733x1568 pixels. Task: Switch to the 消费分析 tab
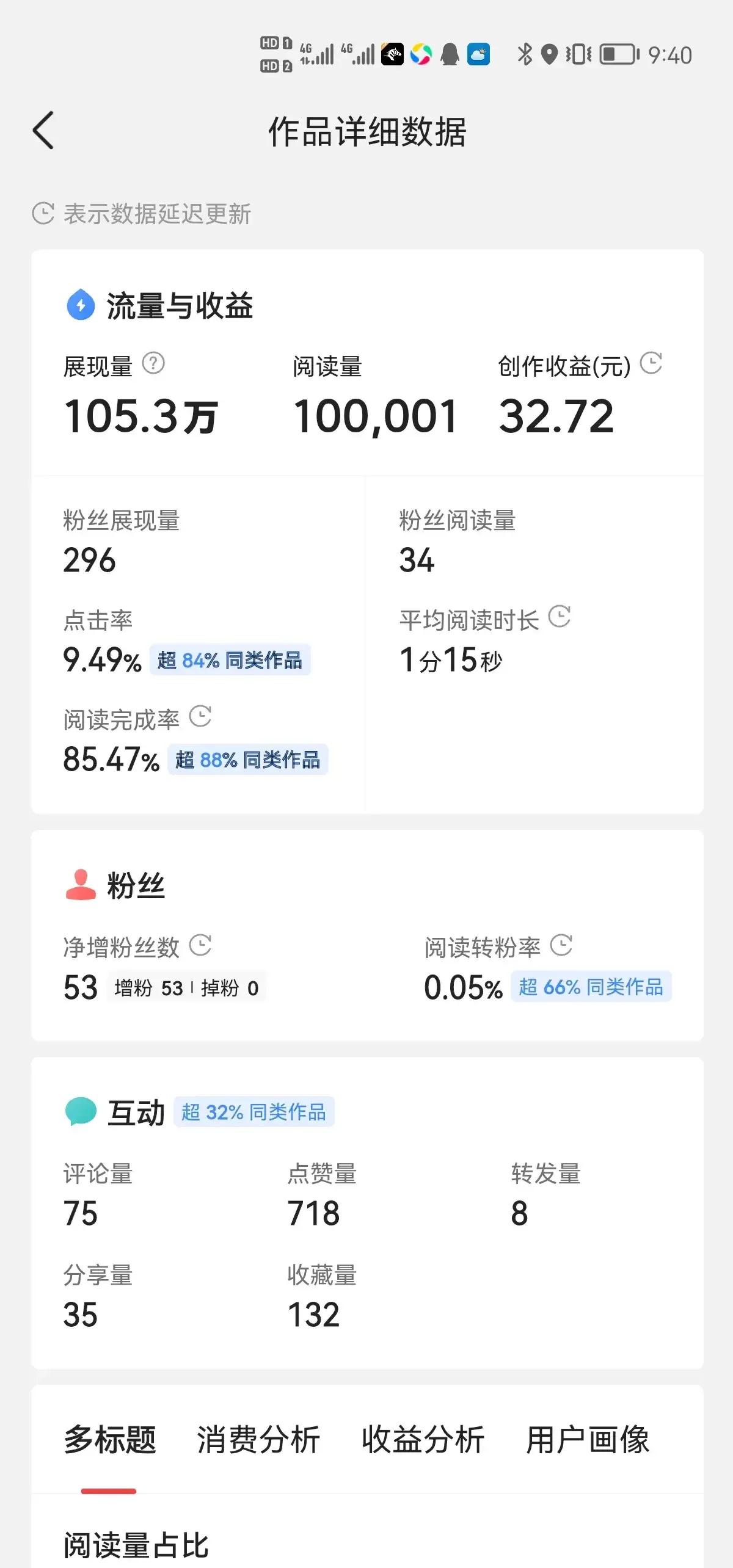[x=258, y=1440]
